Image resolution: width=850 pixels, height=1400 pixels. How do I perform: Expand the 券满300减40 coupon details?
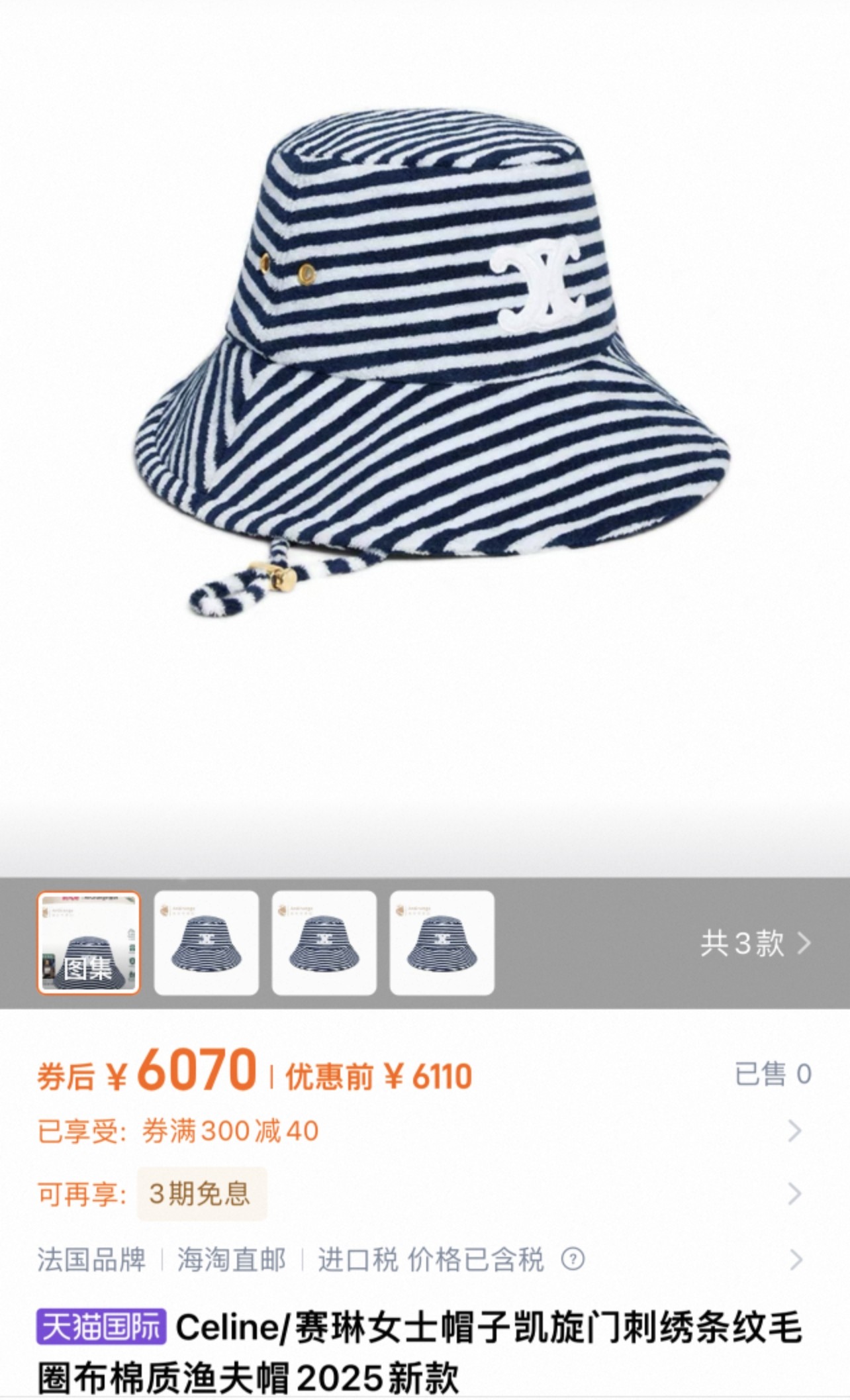coord(794,1131)
